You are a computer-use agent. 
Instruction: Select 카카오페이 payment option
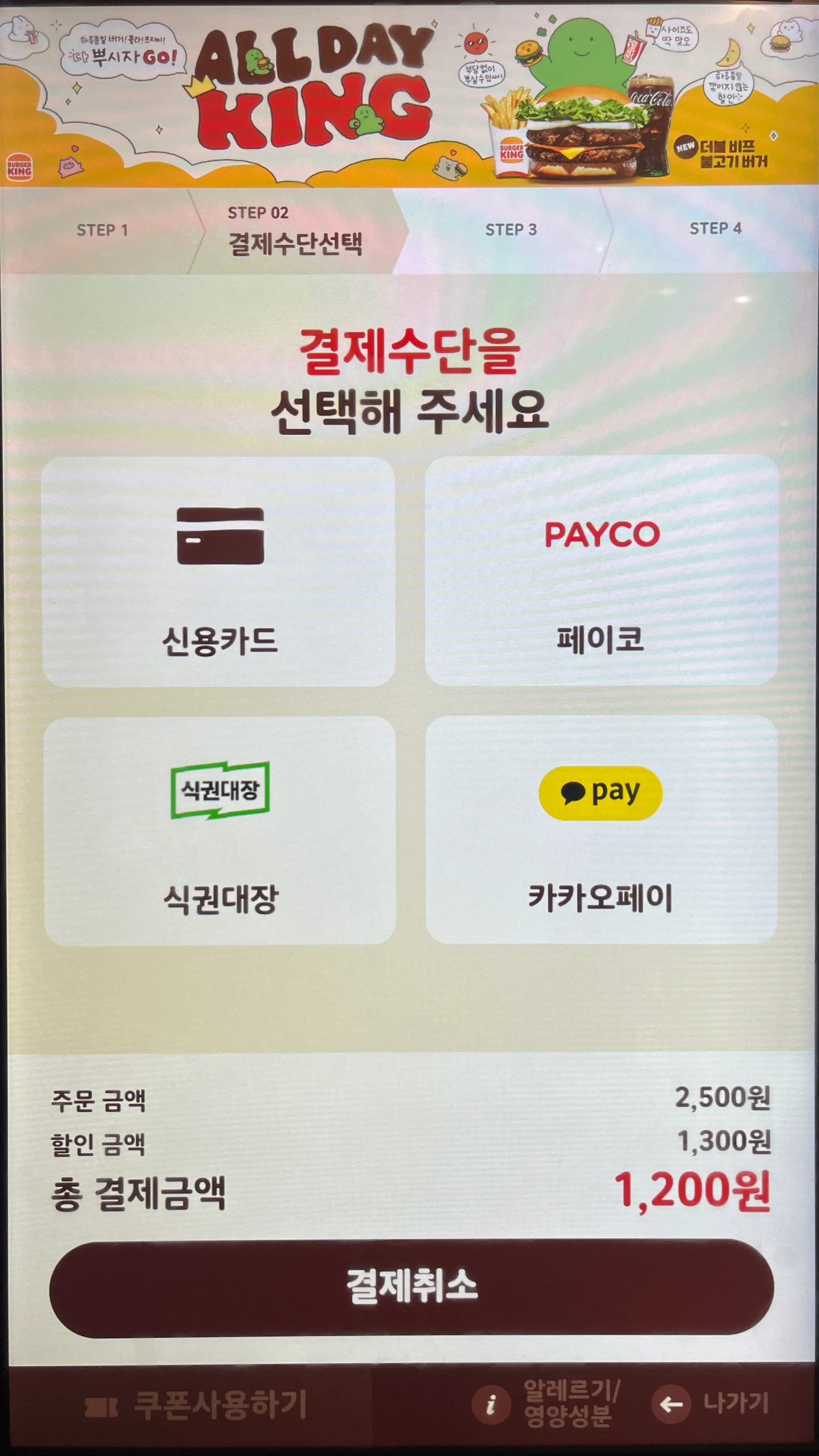tap(601, 830)
